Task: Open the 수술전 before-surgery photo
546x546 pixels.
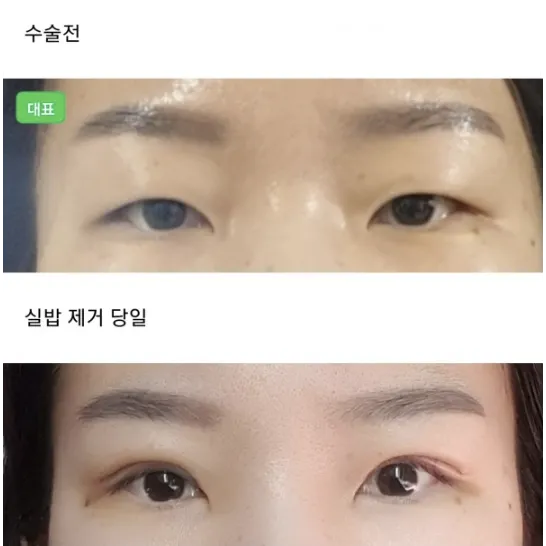Action: [273, 175]
